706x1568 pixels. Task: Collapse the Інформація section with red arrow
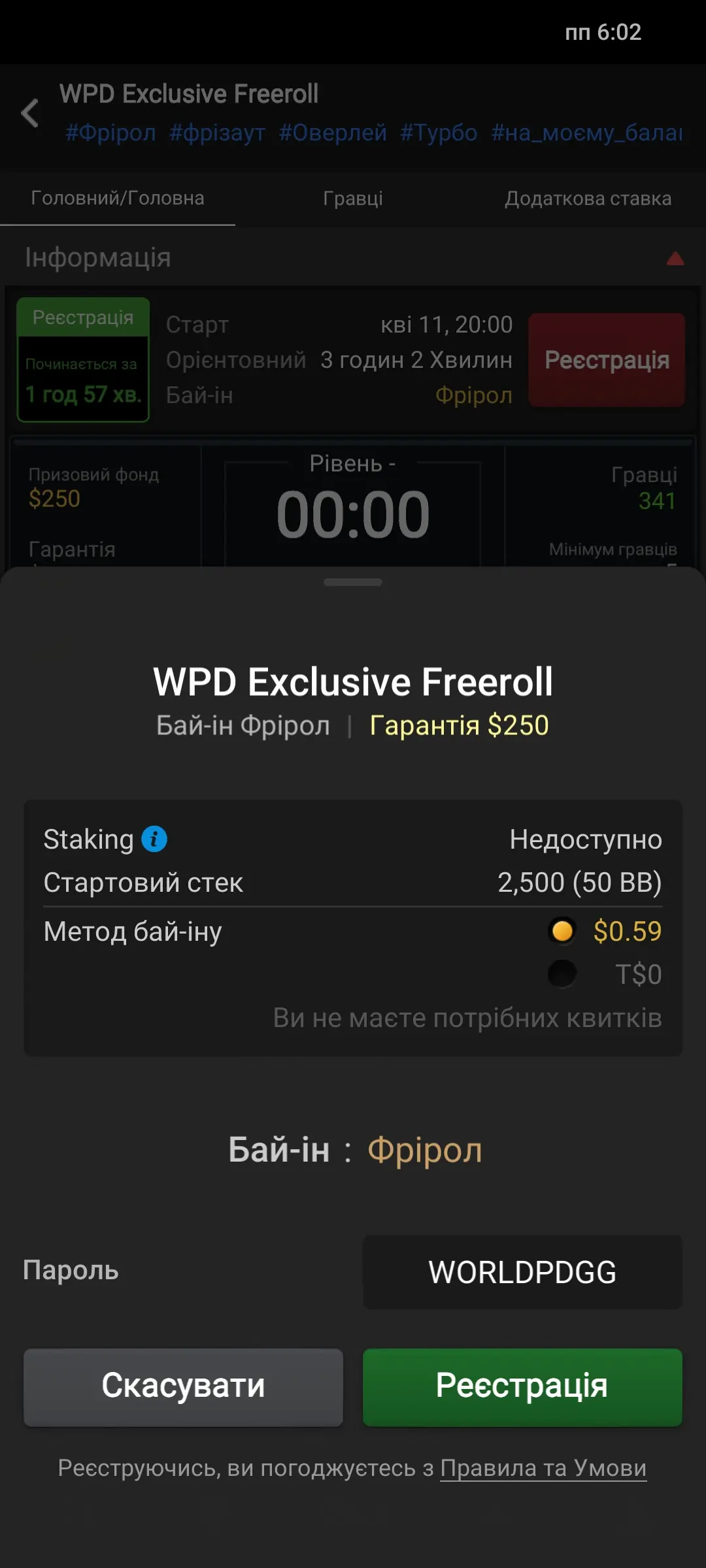point(675,259)
